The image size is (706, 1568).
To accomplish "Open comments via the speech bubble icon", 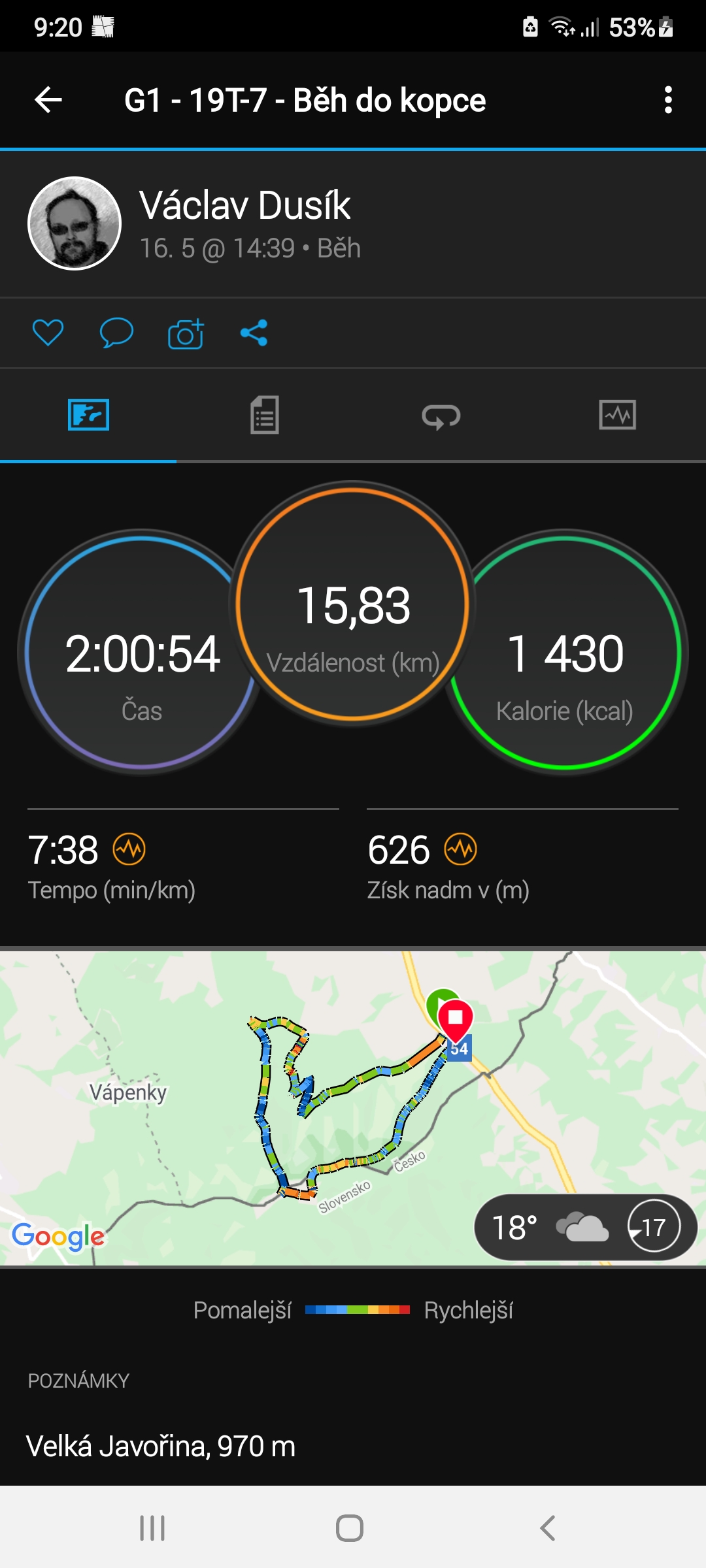I will click(x=116, y=333).
